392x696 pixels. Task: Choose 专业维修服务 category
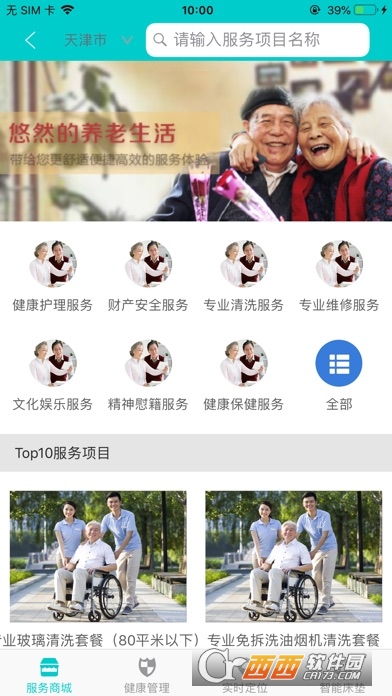(339, 276)
